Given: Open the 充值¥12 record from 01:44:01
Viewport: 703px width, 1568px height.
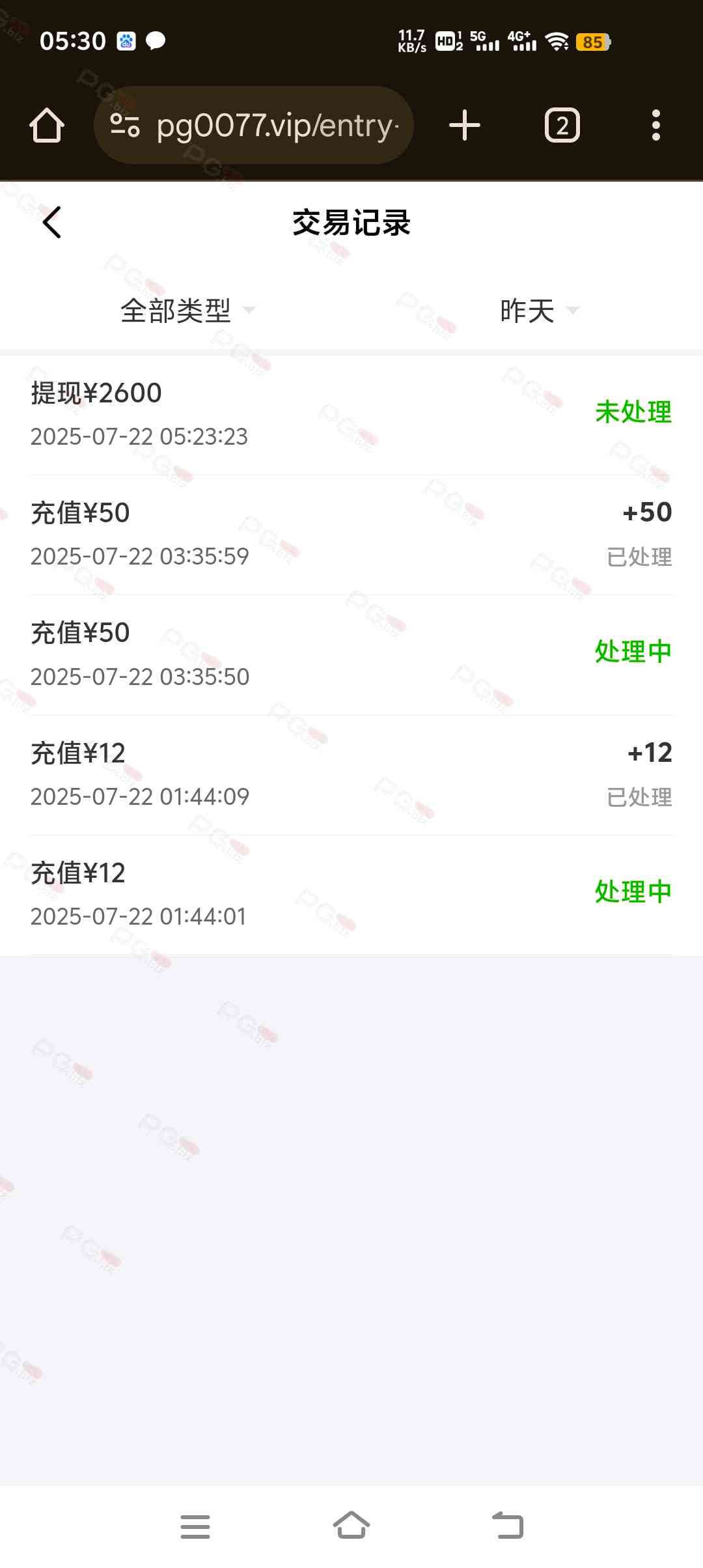Looking at the screenshot, I should point(351,894).
